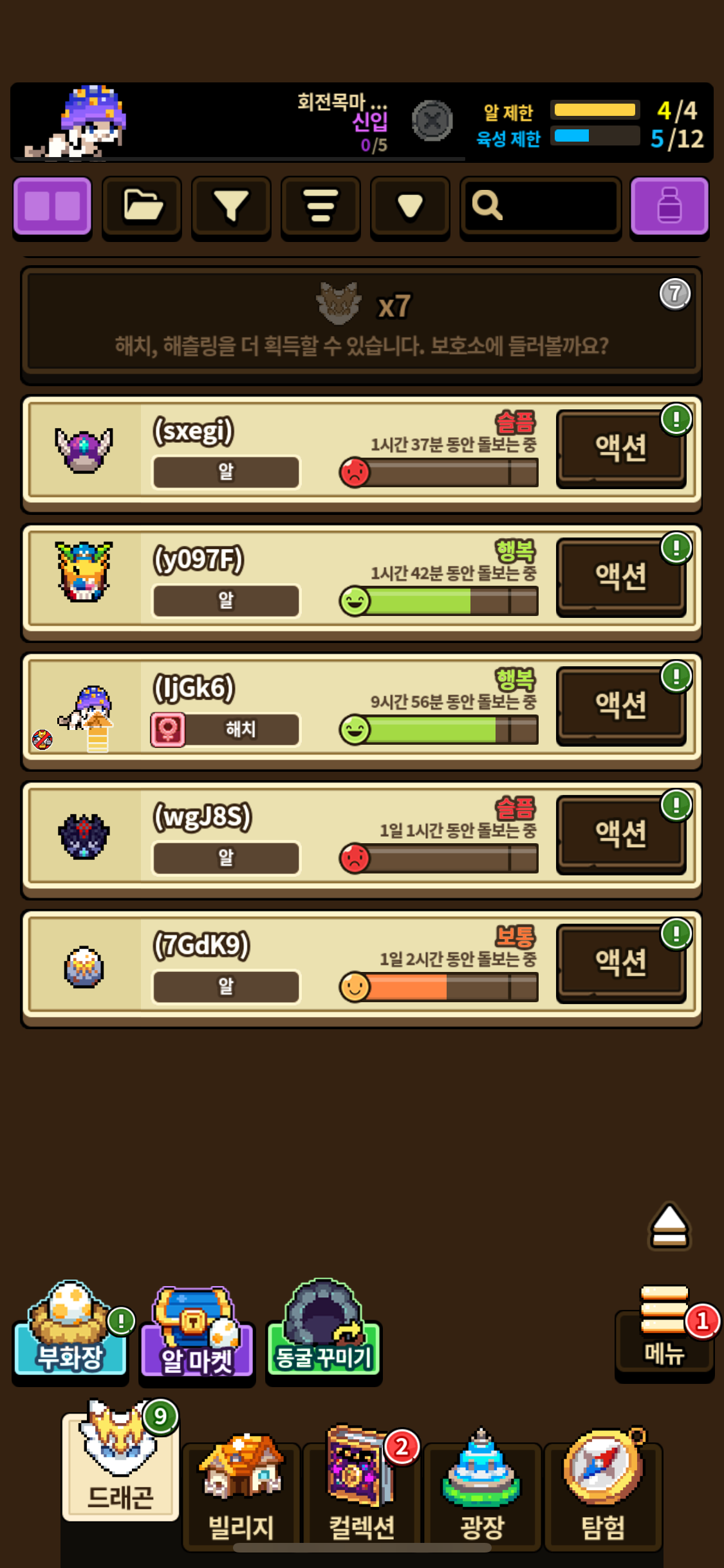Open the folder icon in toolbar

pos(142,206)
